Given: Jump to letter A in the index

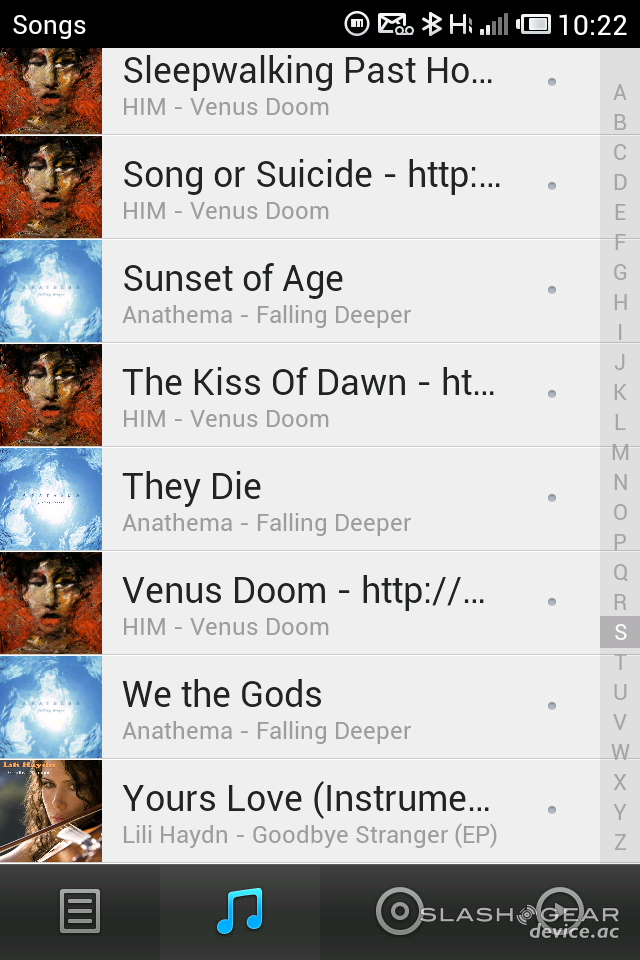Looking at the screenshot, I should tap(620, 93).
